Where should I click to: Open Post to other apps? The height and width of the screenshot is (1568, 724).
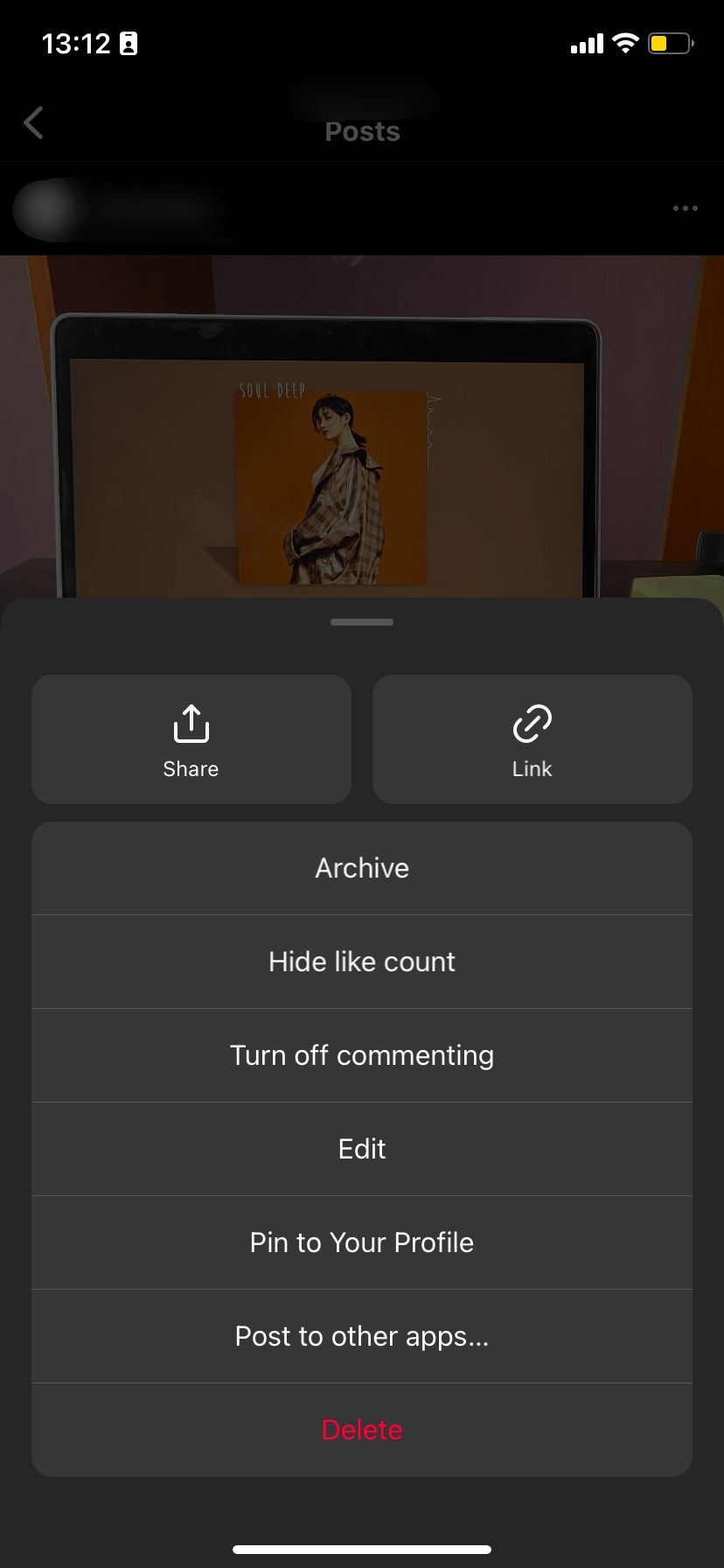tap(362, 1336)
